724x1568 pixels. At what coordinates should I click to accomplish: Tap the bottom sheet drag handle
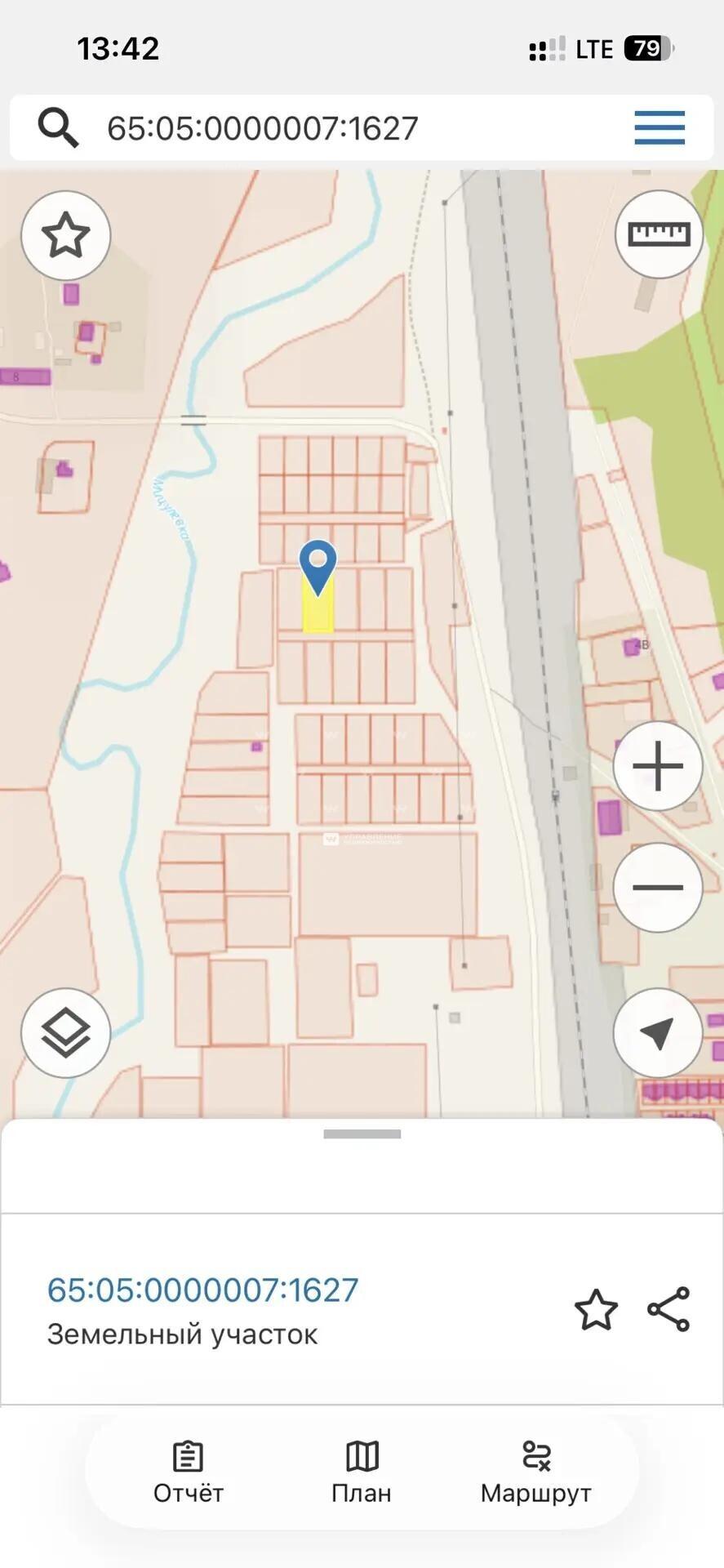pos(362,1134)
